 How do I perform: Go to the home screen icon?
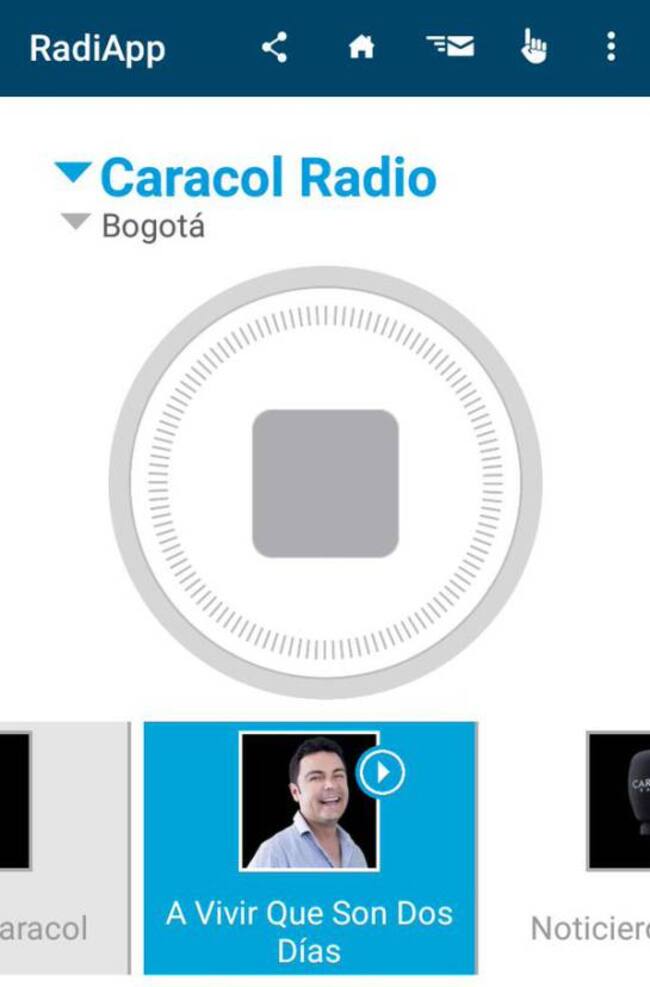pyautogui.click(x=361, y=47)
